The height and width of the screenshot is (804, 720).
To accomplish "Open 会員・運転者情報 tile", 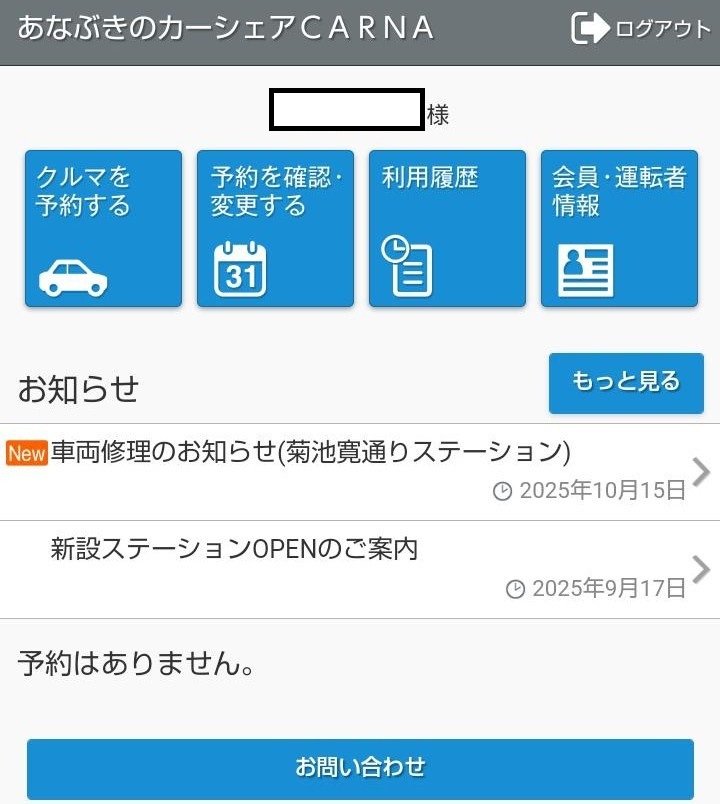I will coord(619,229).
